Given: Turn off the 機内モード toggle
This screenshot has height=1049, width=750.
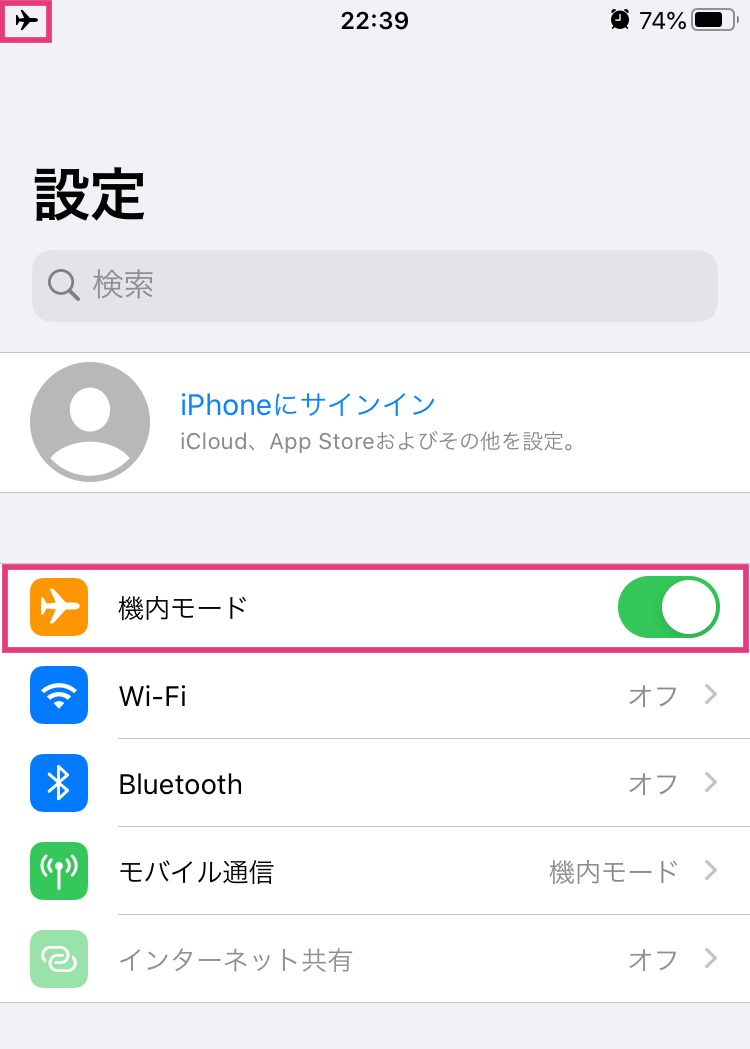Looking at the screenshot, I should (668, 606).
